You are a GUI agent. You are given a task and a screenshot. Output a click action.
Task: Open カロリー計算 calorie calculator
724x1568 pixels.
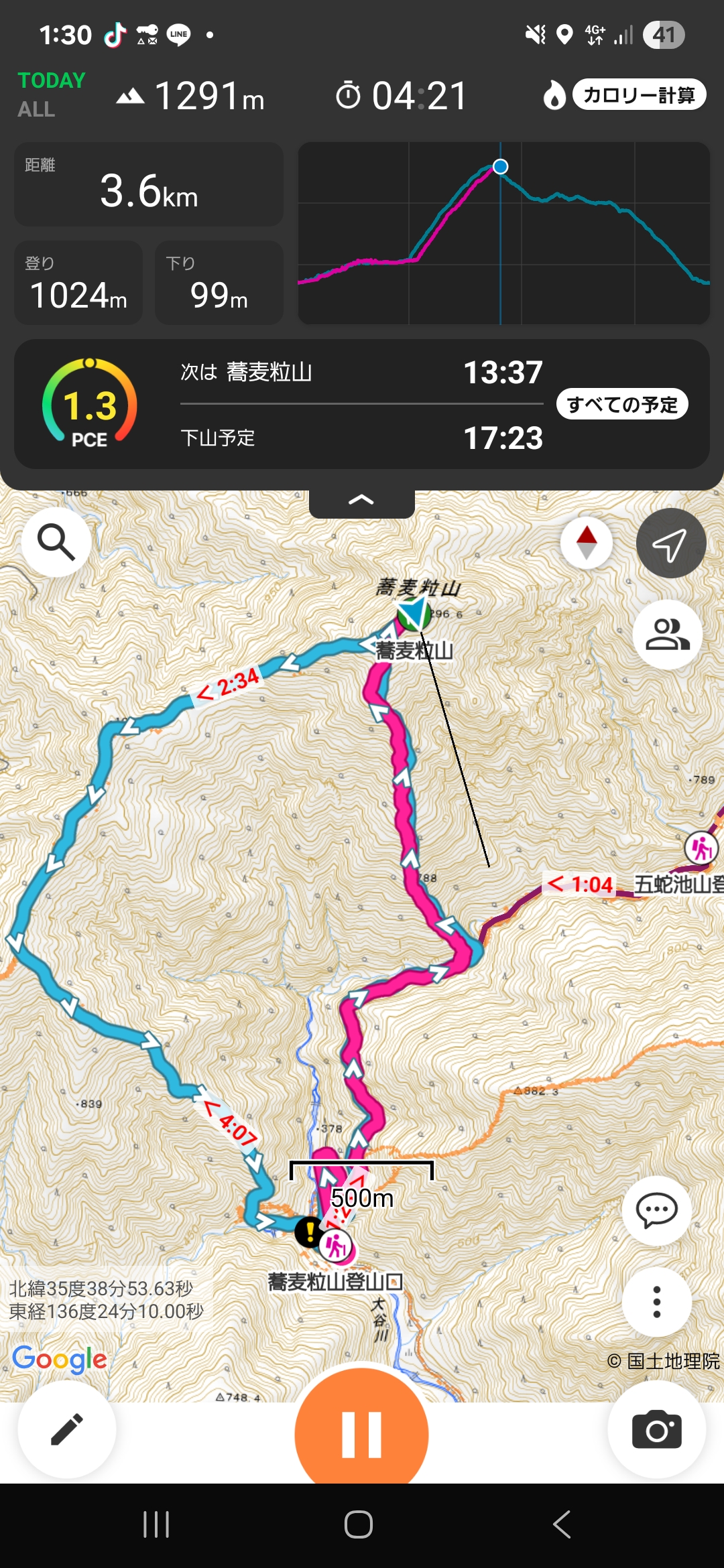coord(639,95)
